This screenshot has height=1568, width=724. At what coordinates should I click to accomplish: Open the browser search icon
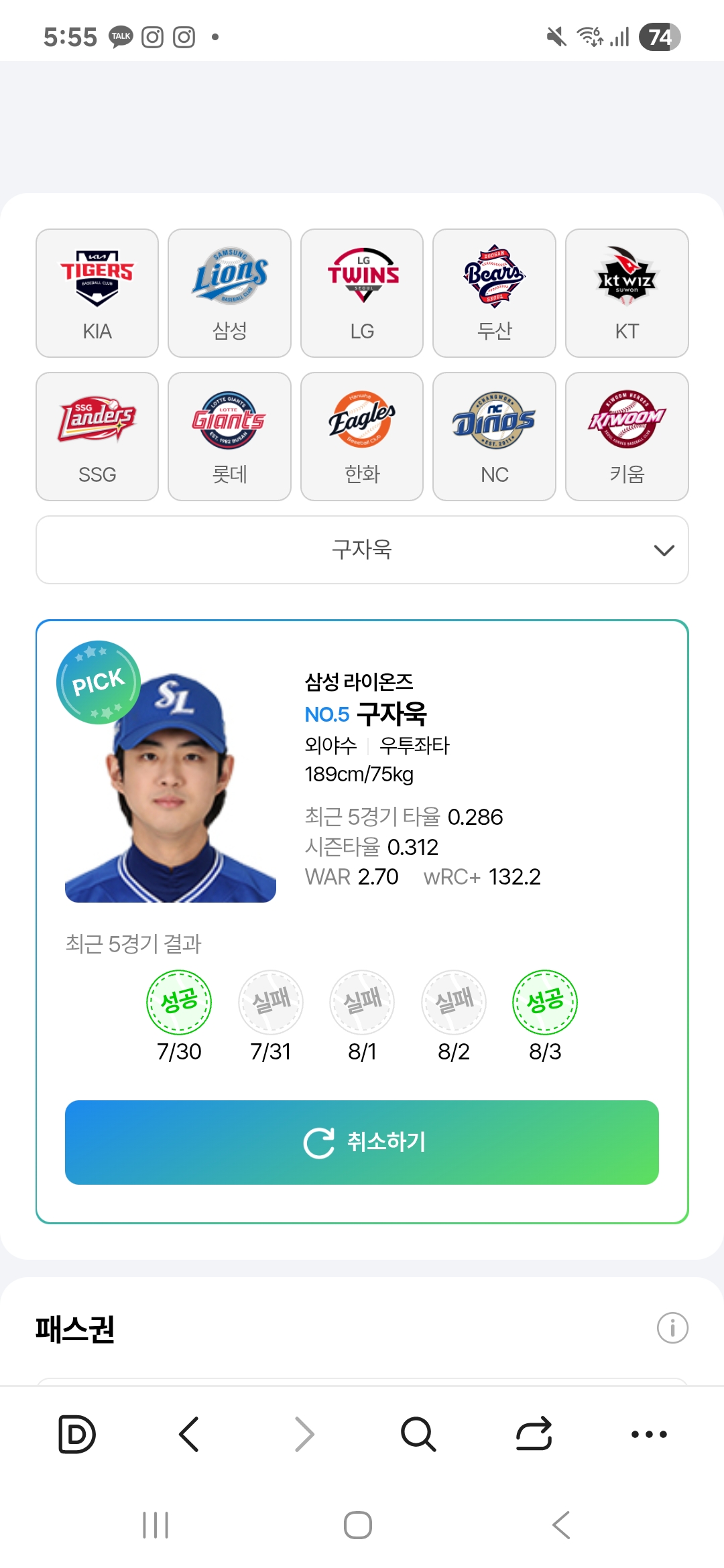(418, 1434)
